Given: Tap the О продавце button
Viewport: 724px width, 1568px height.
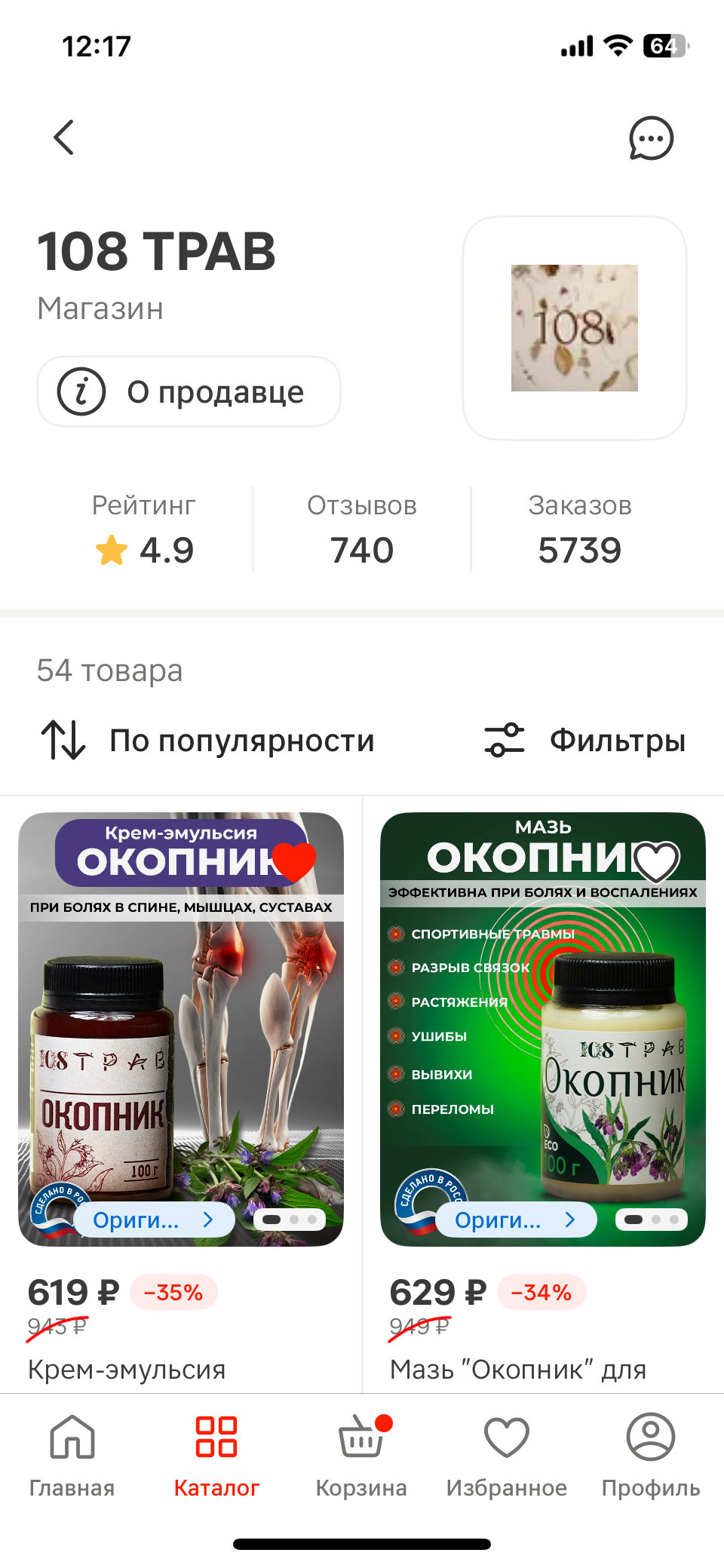Looking at the screenshot, I should pos(189,391).
